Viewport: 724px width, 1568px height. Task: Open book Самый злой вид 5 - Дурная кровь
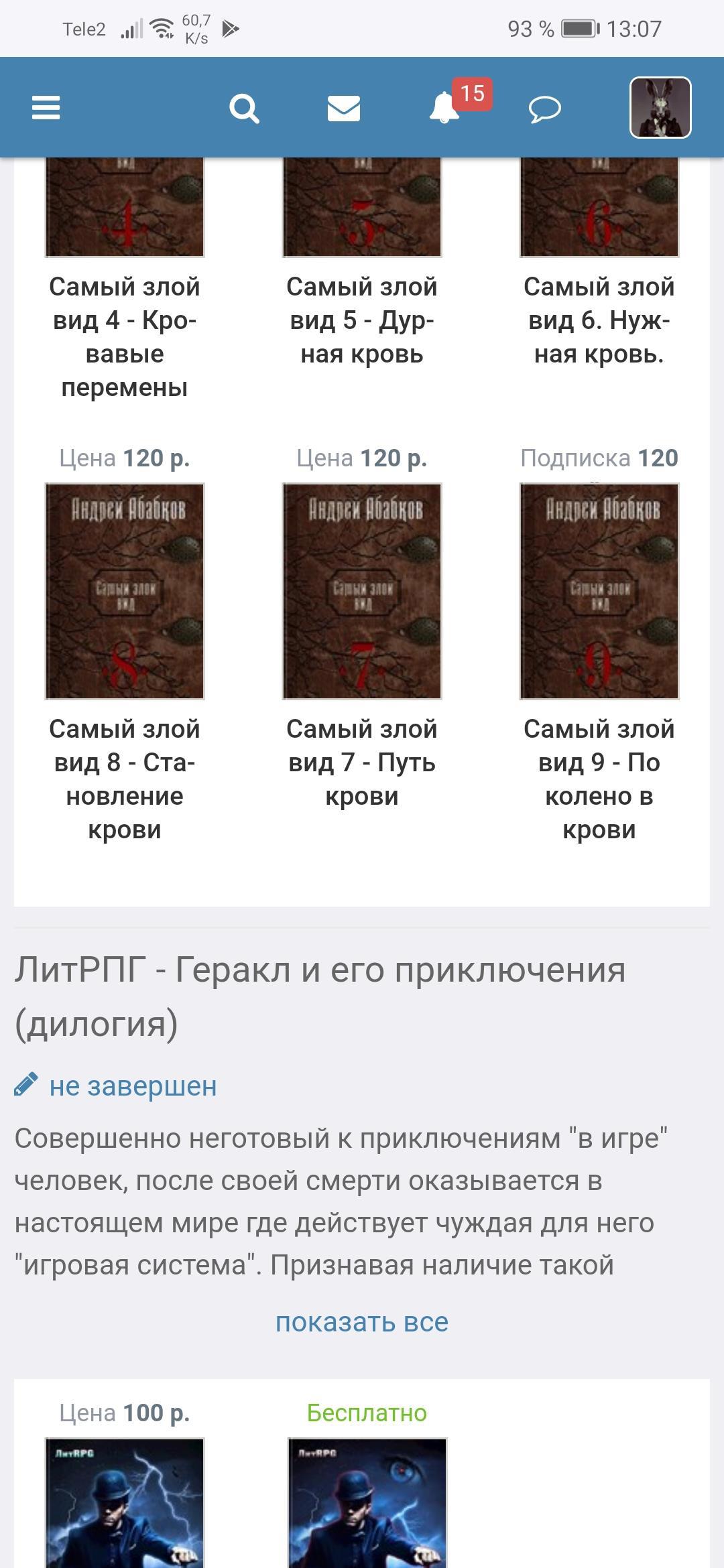click(362, 320)
